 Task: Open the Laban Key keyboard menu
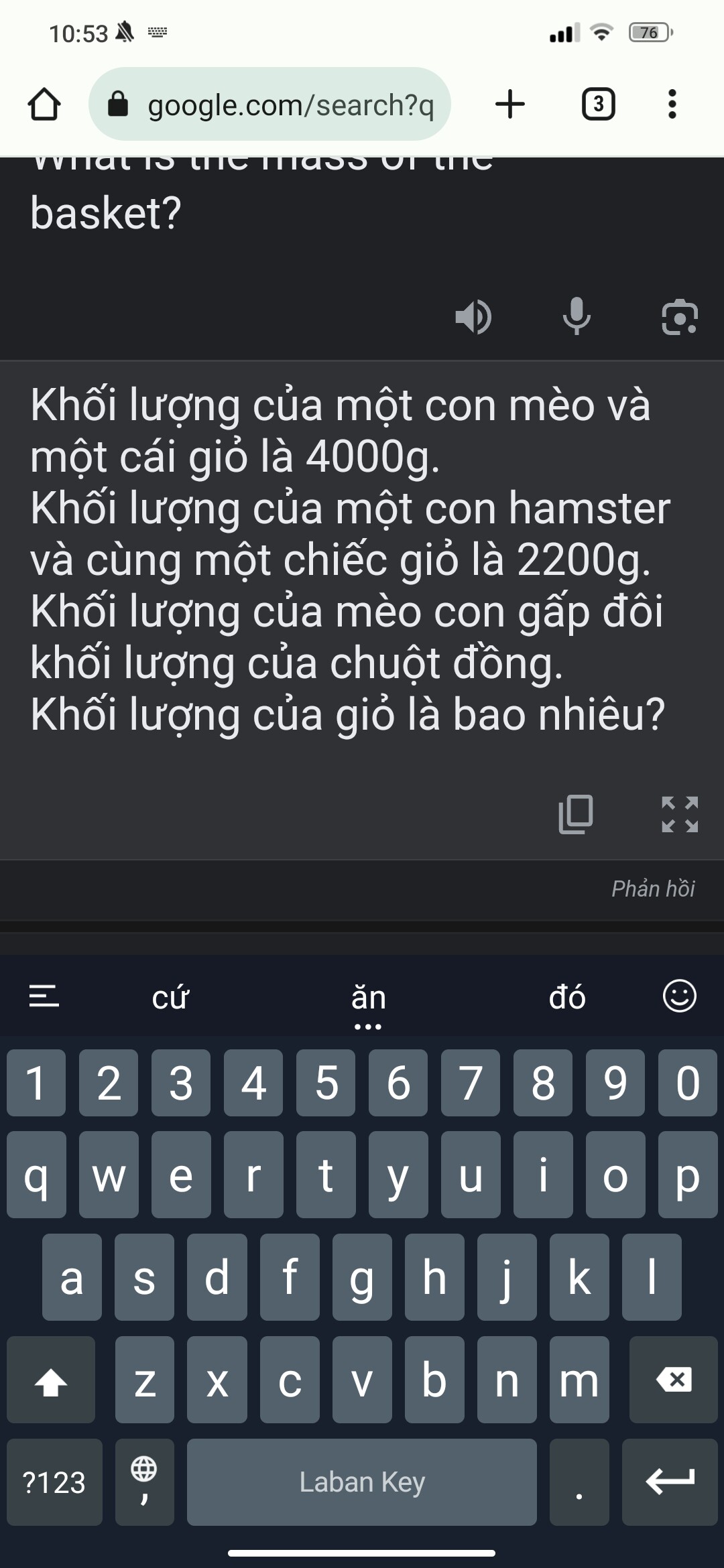[x=44, y=996]
